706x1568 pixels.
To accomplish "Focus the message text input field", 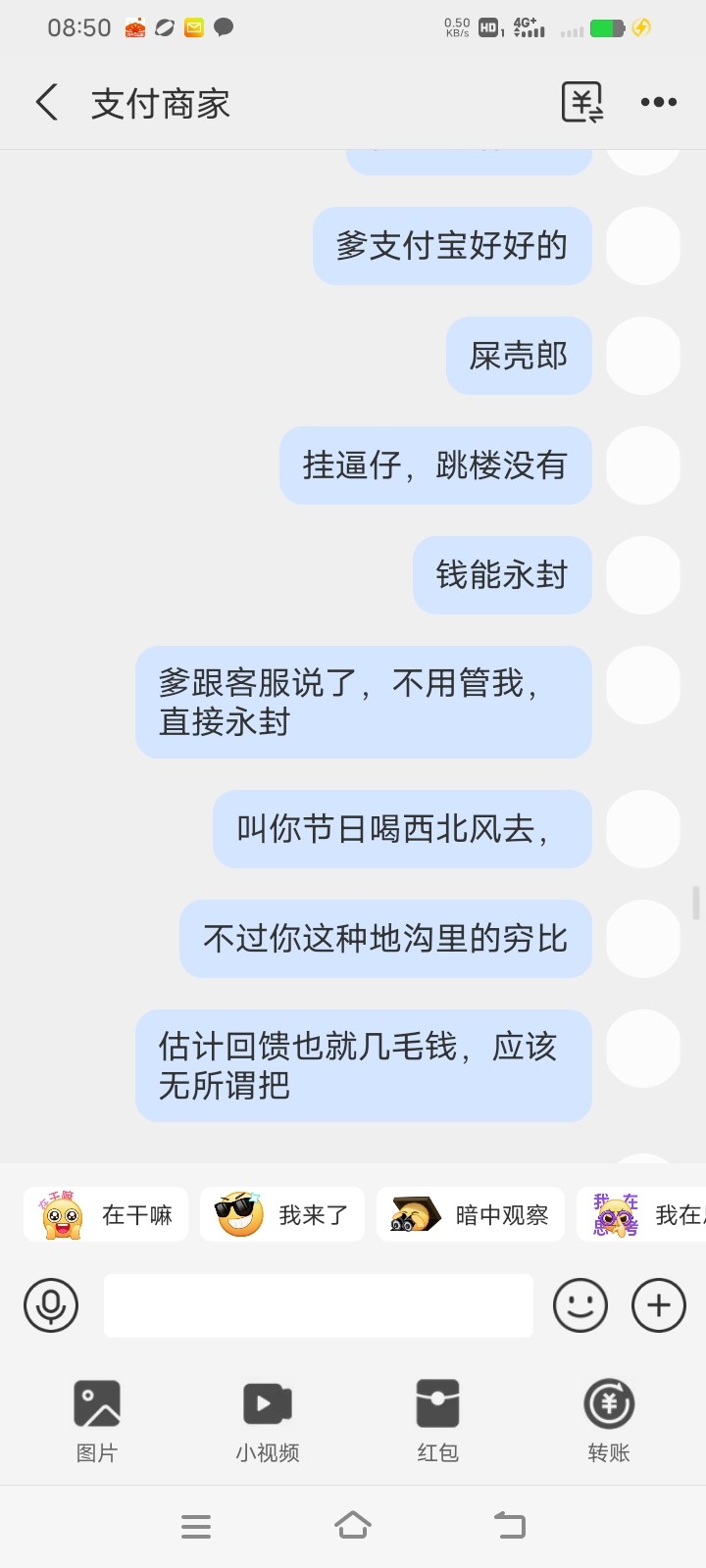I will (319, 1305).
